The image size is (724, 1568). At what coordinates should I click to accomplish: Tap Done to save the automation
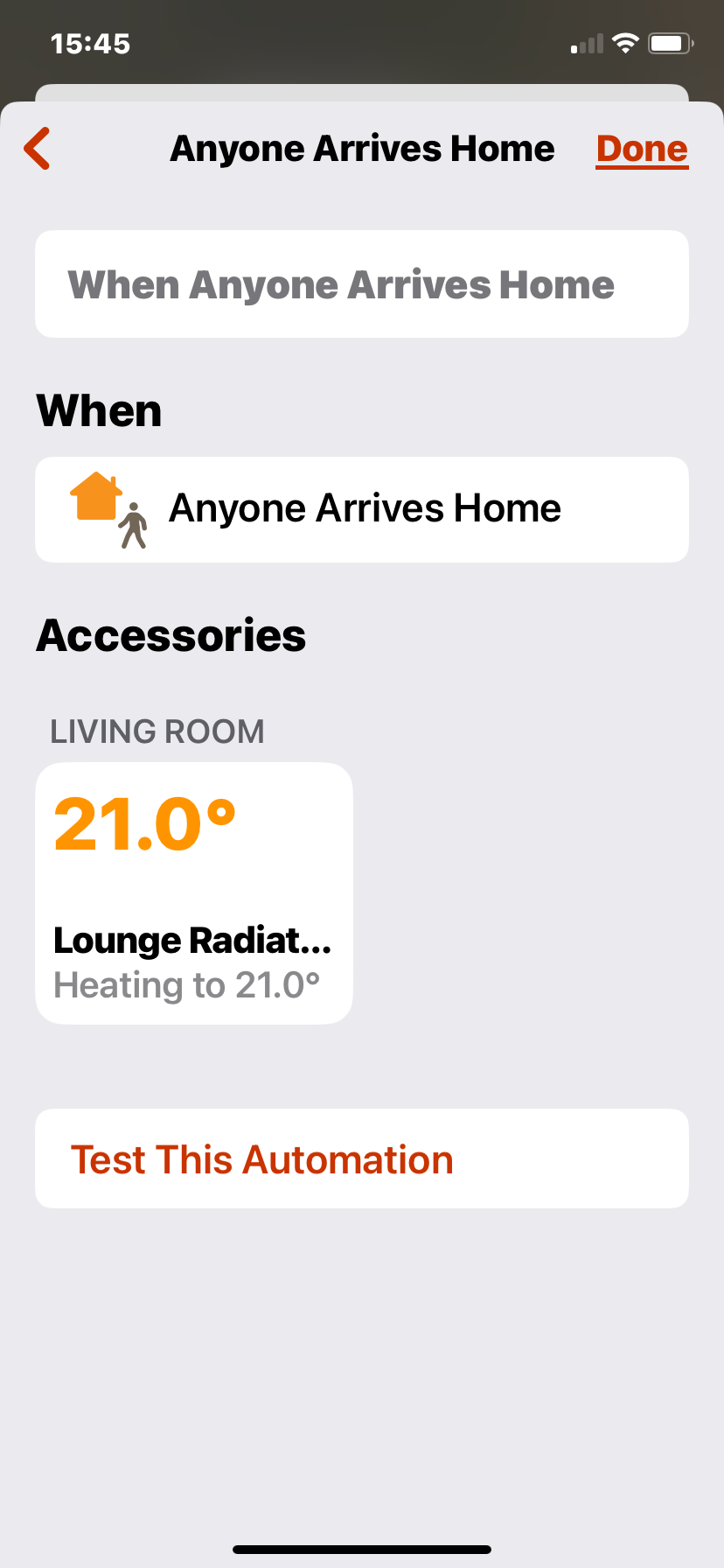pyautogui.click(x=642, y=149)
